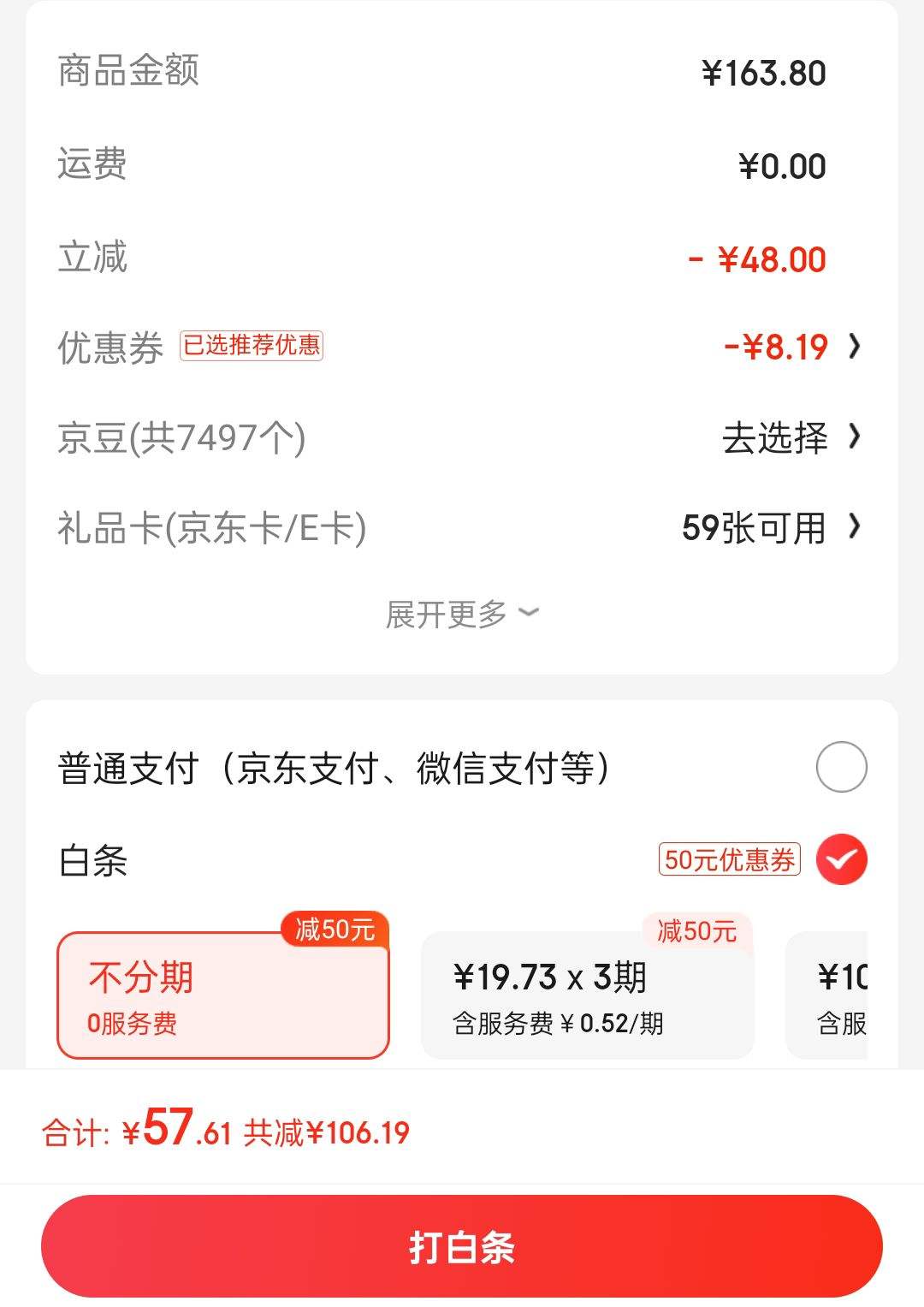Tap the 打白条 payment button
This screenshot has height=1307, width=924.
(x=462, y=1248)
